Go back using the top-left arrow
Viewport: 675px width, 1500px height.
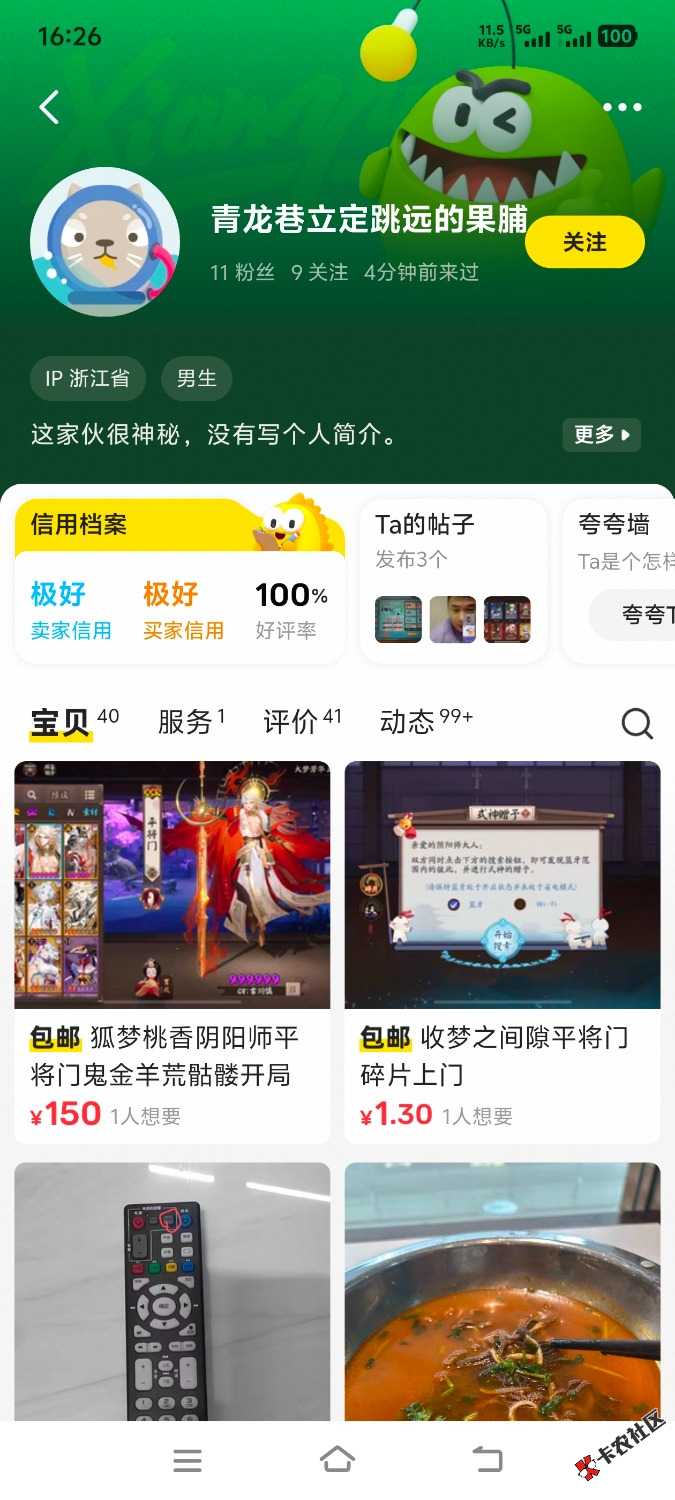coord(49,107)
